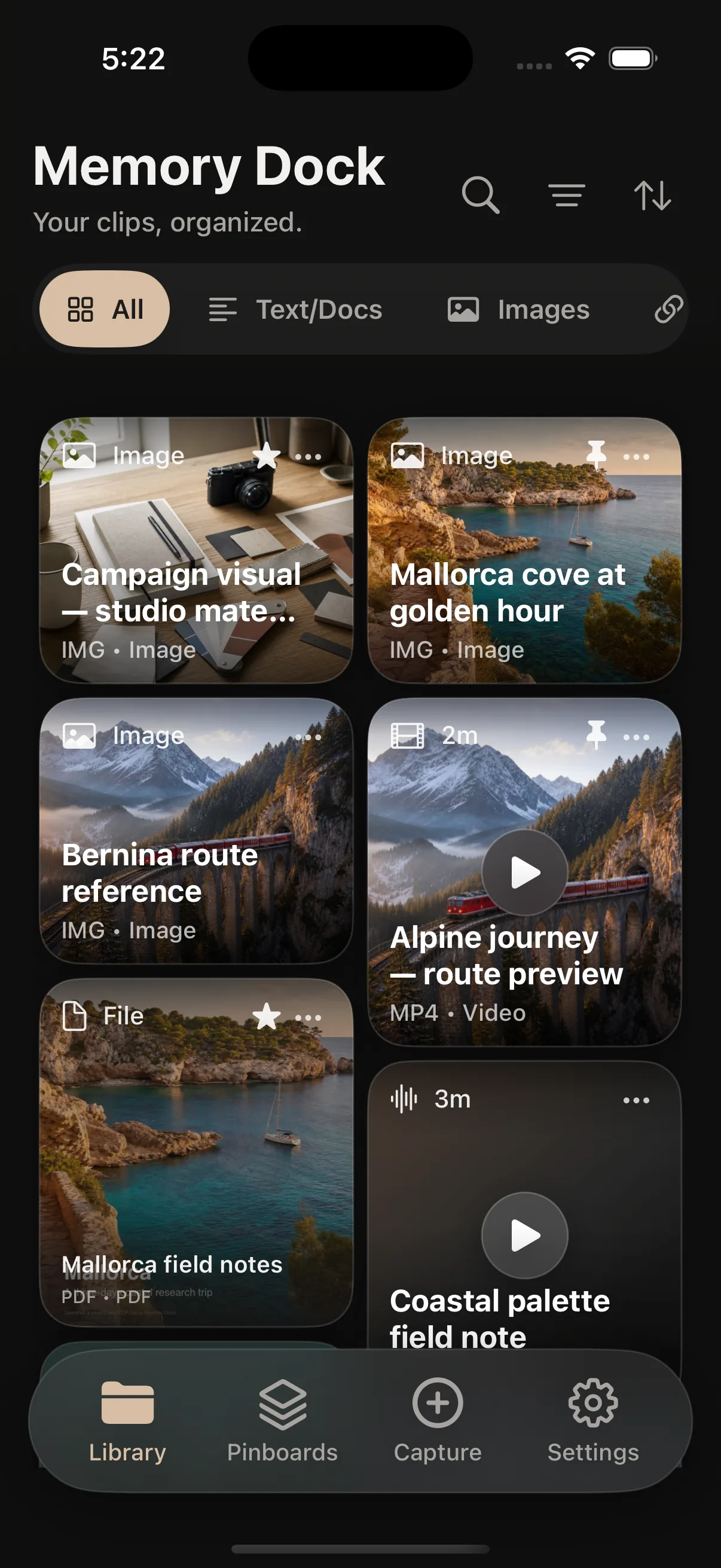
Task: Go to the Settings tab
Action: pyautogui.click(x=593, y=1421)
